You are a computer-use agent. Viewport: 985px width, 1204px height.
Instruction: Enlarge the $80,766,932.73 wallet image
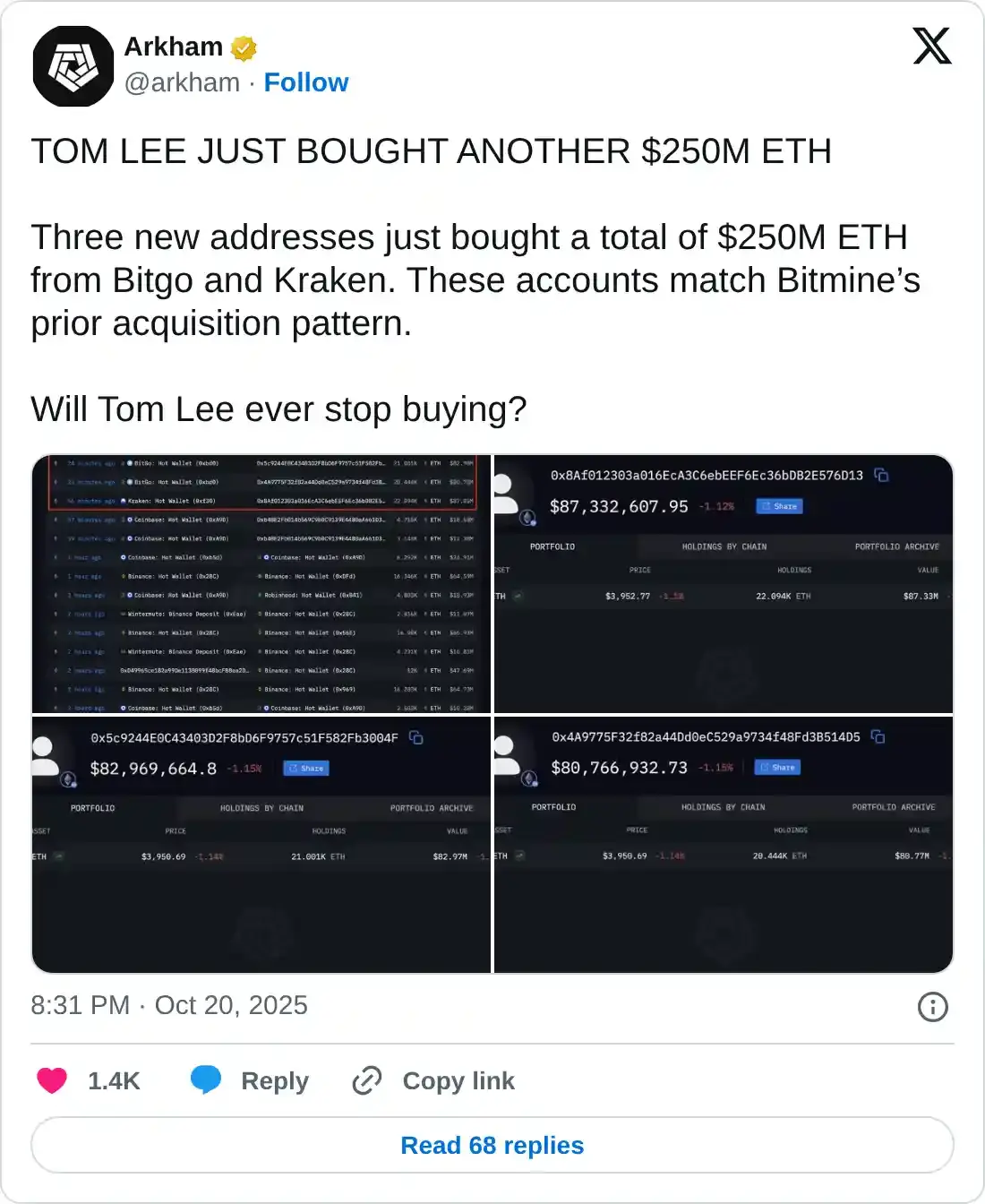(x=724, y=845)
